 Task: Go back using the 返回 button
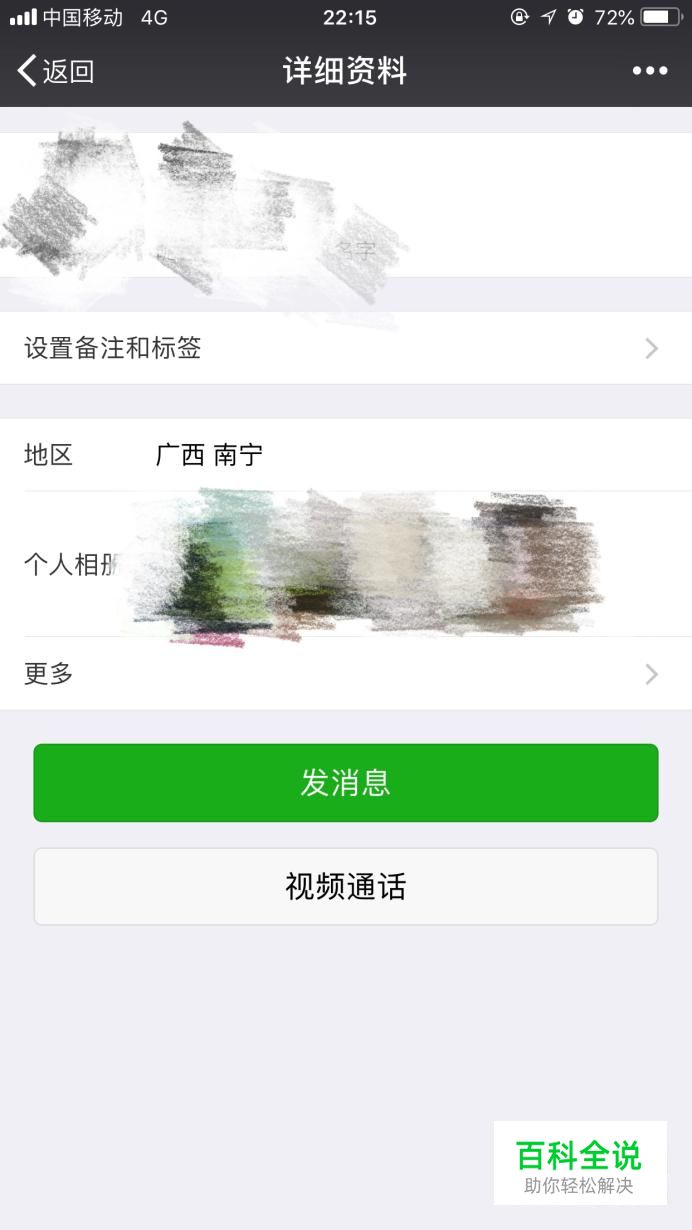coord(56,71)
